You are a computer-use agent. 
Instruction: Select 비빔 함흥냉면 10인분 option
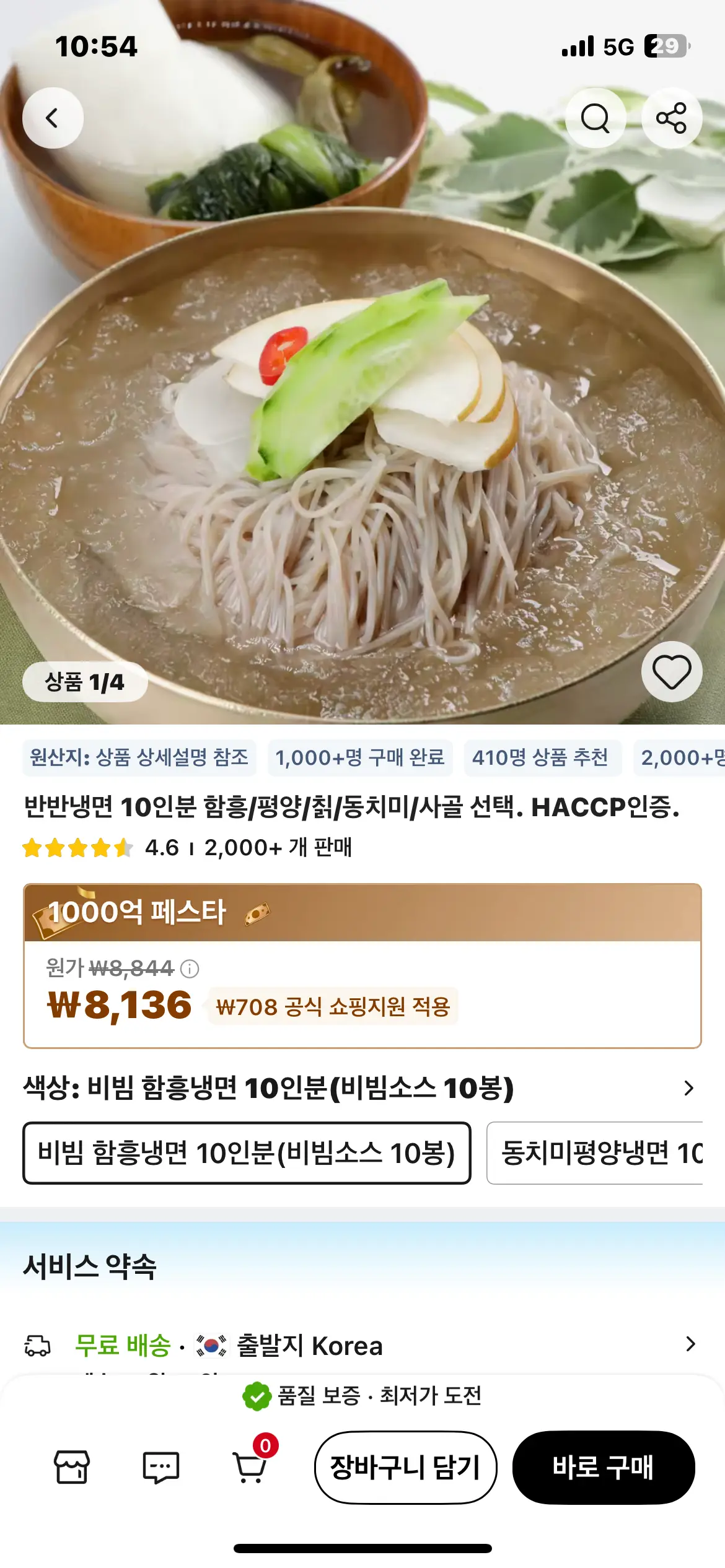[247, 1153]
